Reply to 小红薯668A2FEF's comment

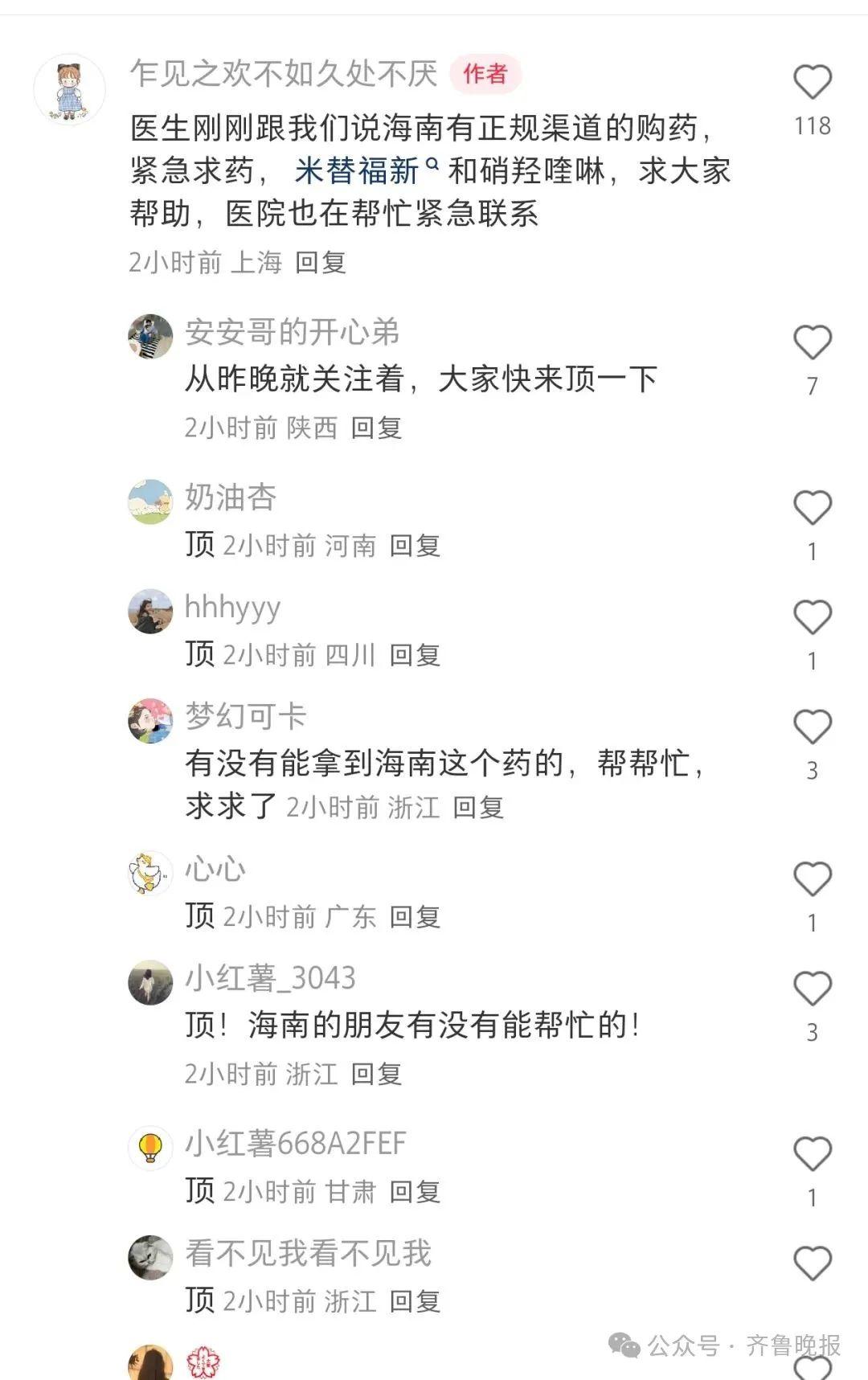tap(415, 1191)
